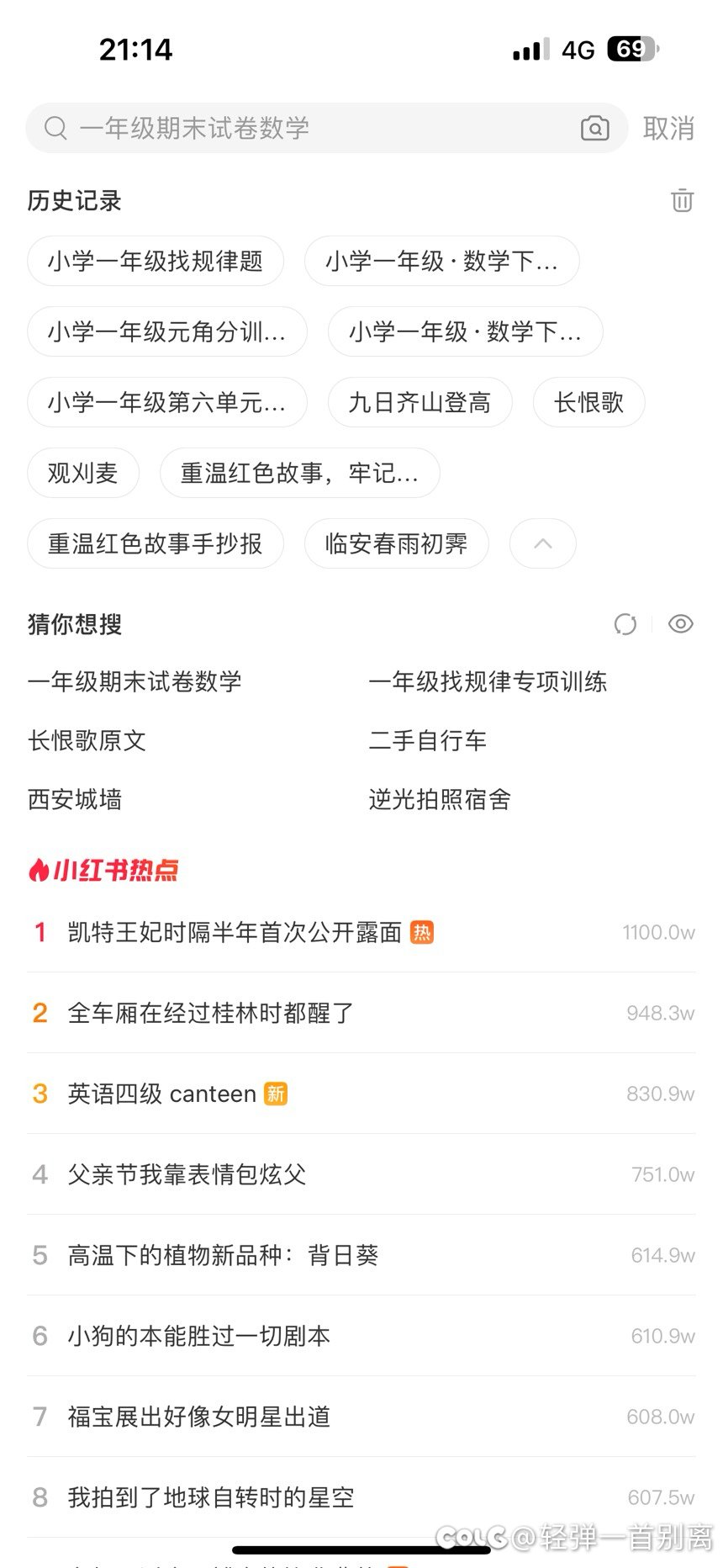Open hot topic 英语四级 canteen

[x=361, y=1094]
